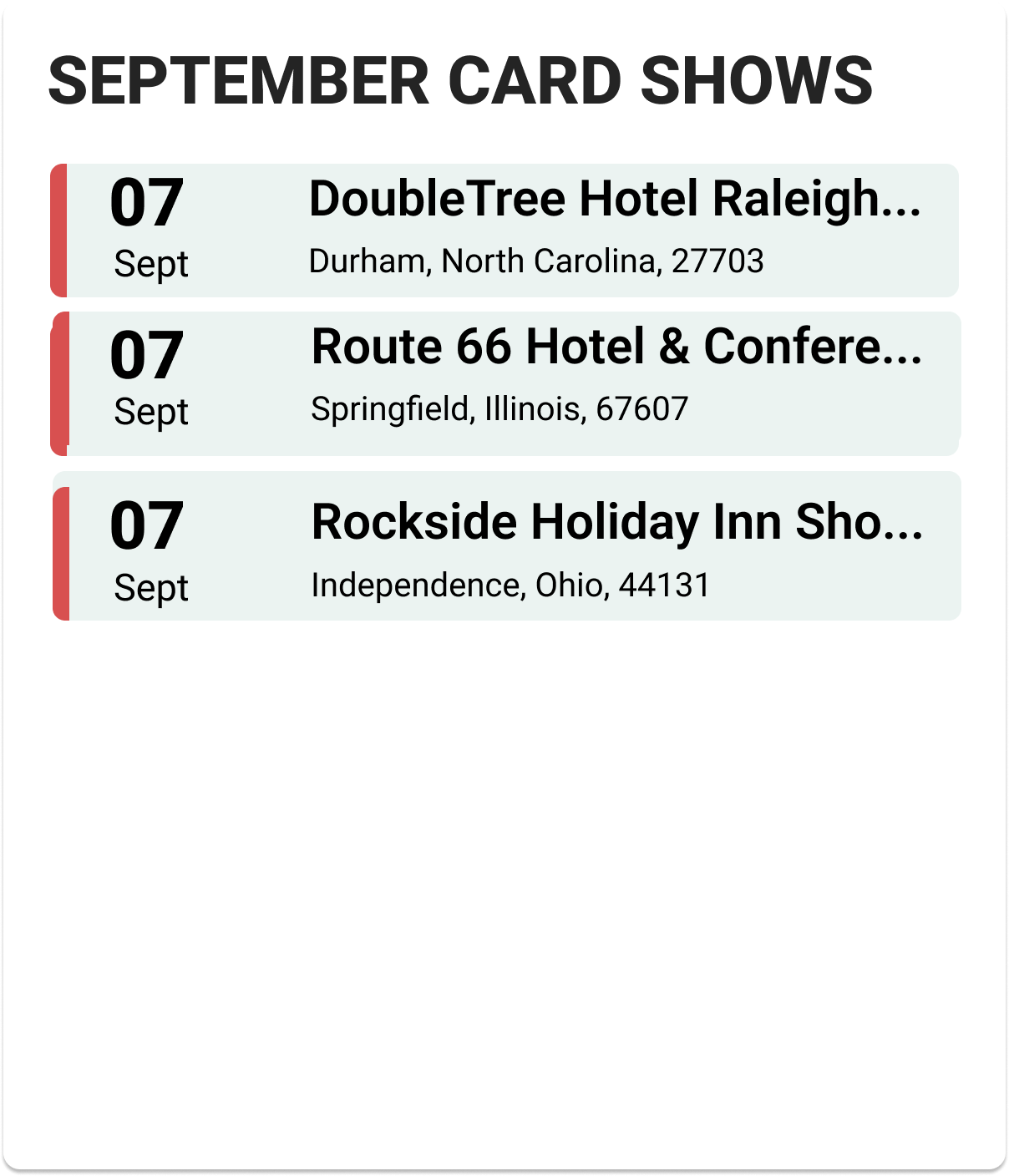
Task: Open the Rockside Holiday Inn show
Action: tap(616, 523)
